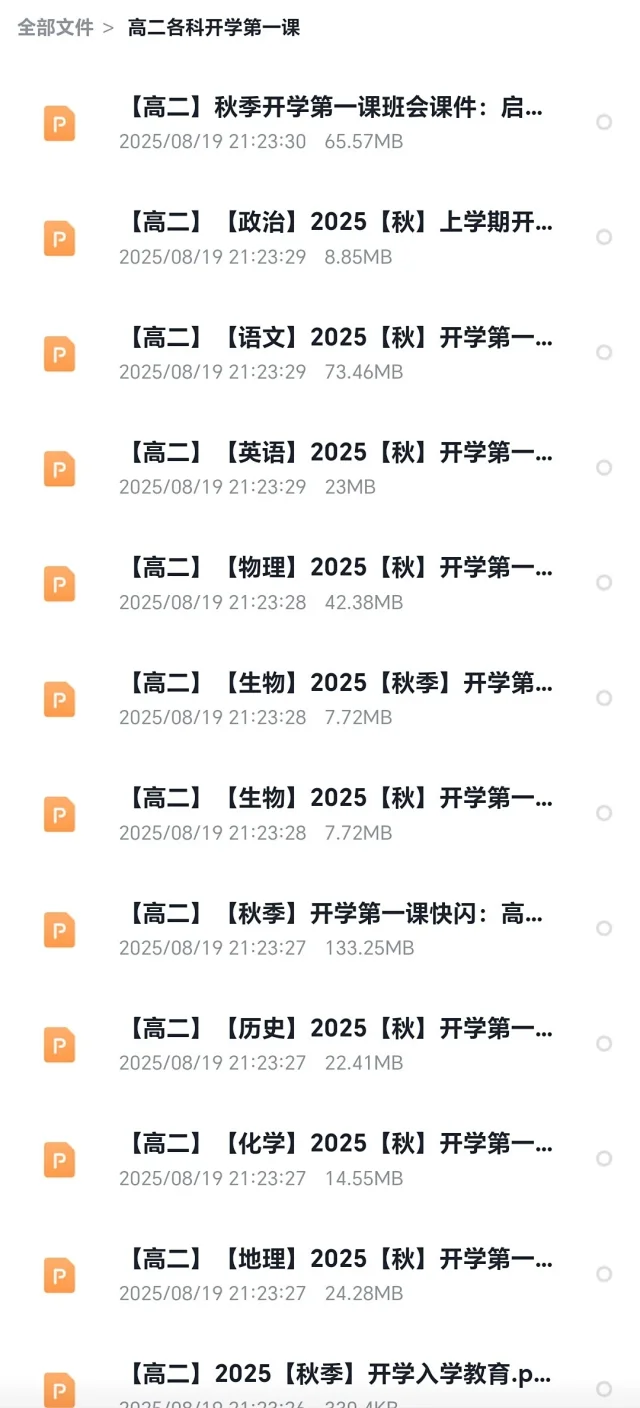Open the 秋季开学第一课班会课件 file
The image size is (640, 1408).
click(320, 122)
